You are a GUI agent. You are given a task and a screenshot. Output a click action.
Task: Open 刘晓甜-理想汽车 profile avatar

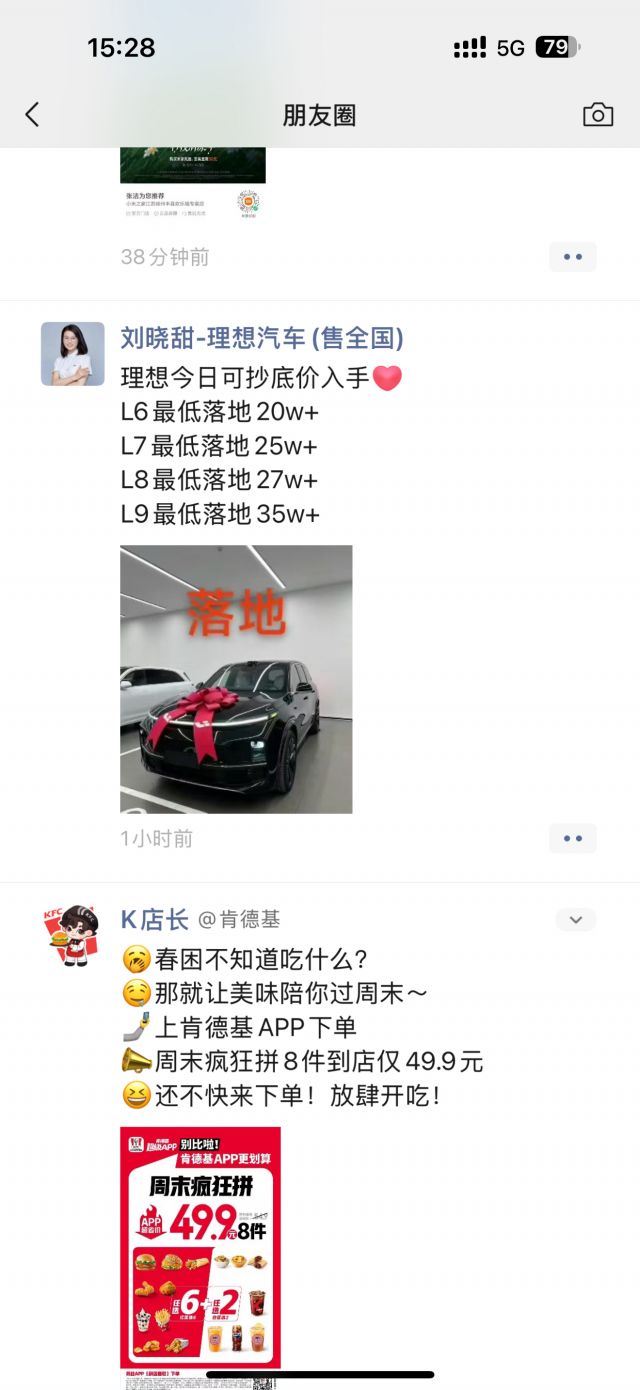pyautogui.click(x=72, y=354)
